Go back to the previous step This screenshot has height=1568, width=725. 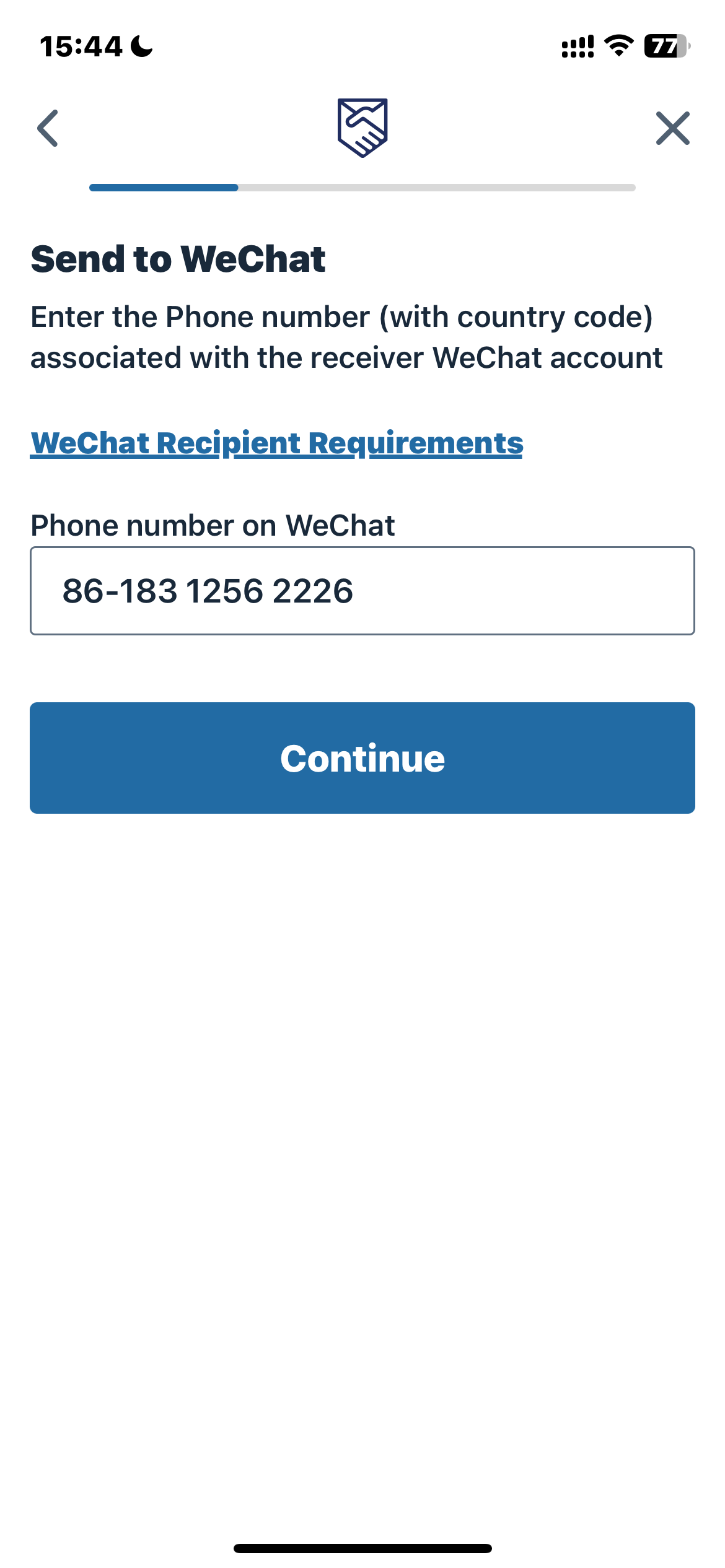click(x=48, y=128)
